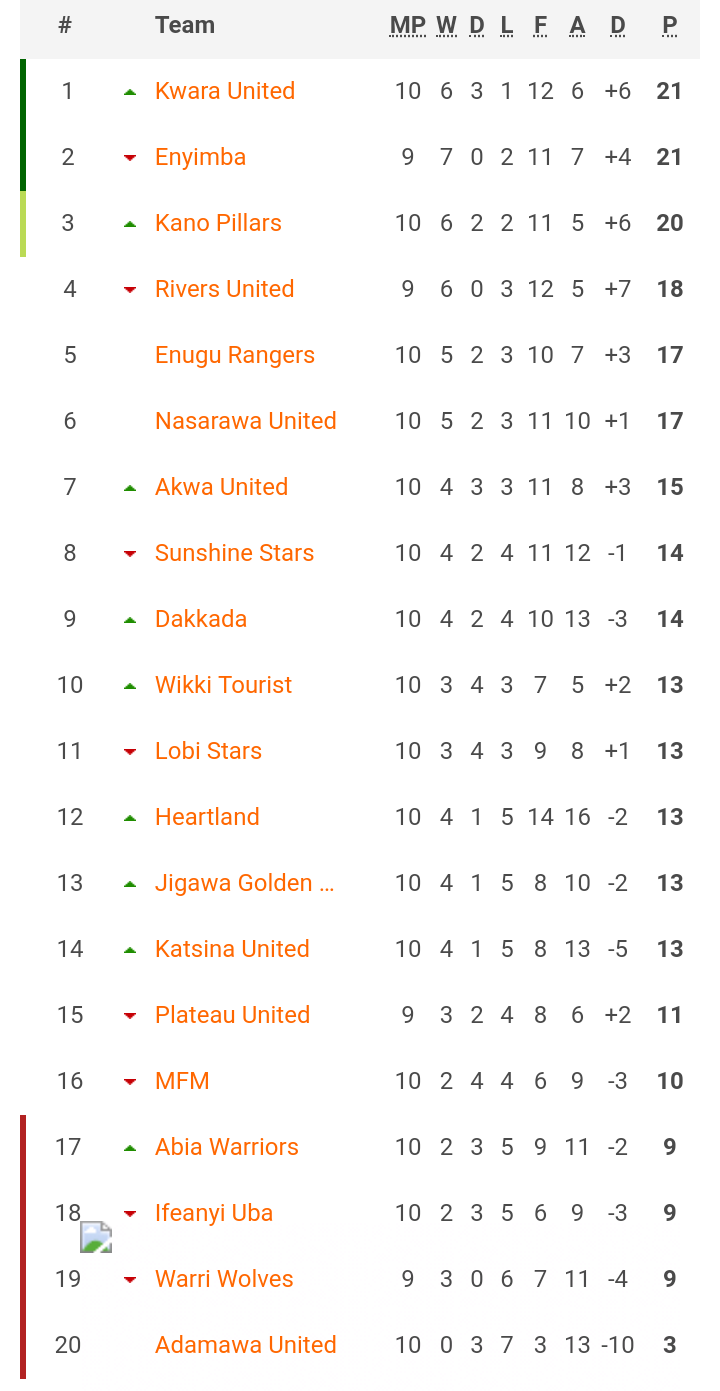Screen dimensions: 720x1391
Task: View the MFM team page
Action: [182, 1081]
